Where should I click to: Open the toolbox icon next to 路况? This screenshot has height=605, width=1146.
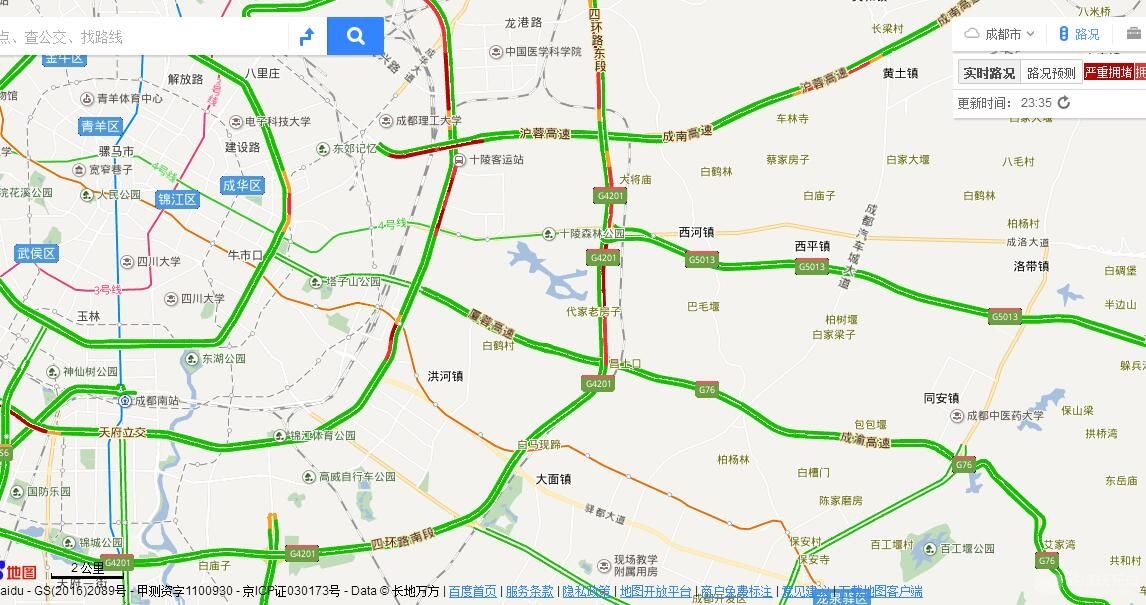[x=1134, y=34]
